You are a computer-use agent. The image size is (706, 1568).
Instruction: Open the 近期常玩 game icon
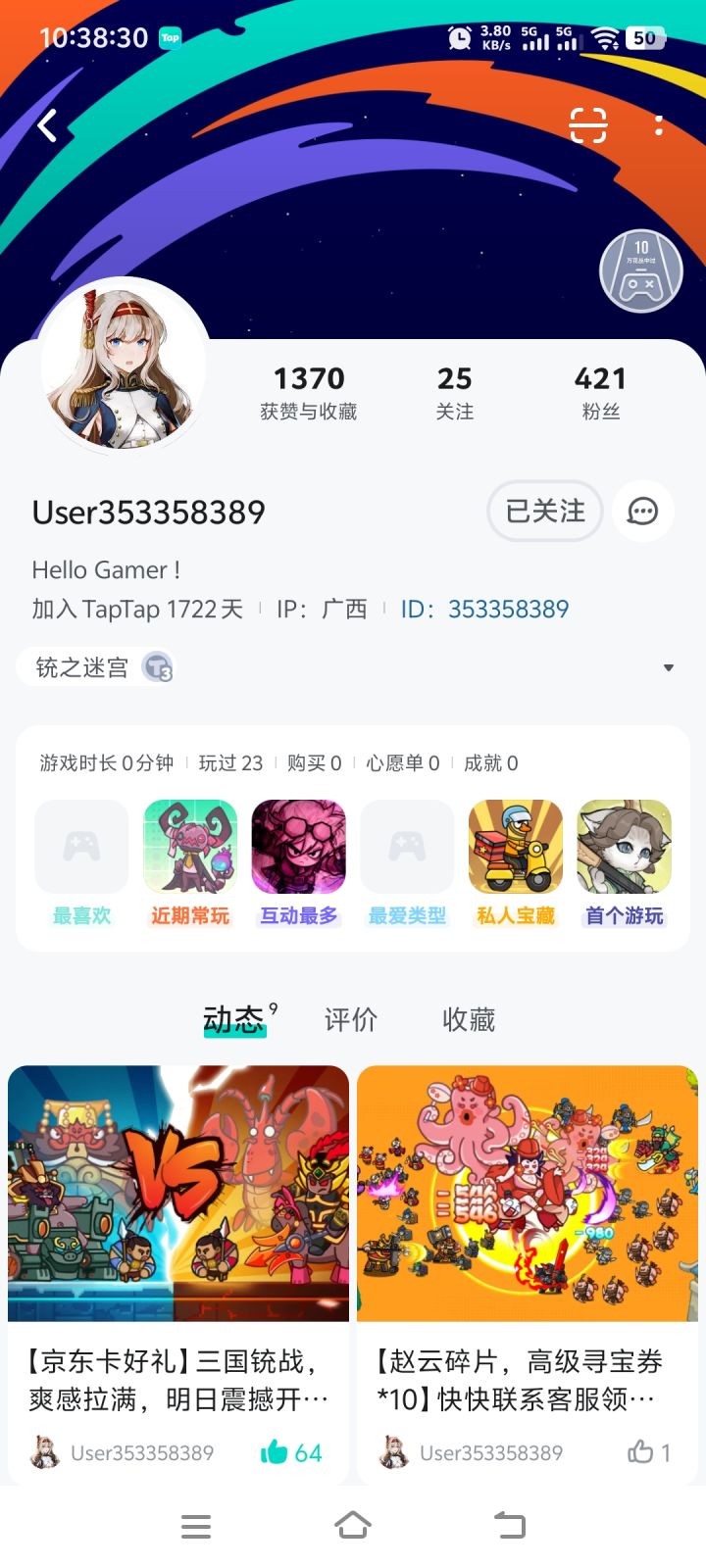[190, 846]
